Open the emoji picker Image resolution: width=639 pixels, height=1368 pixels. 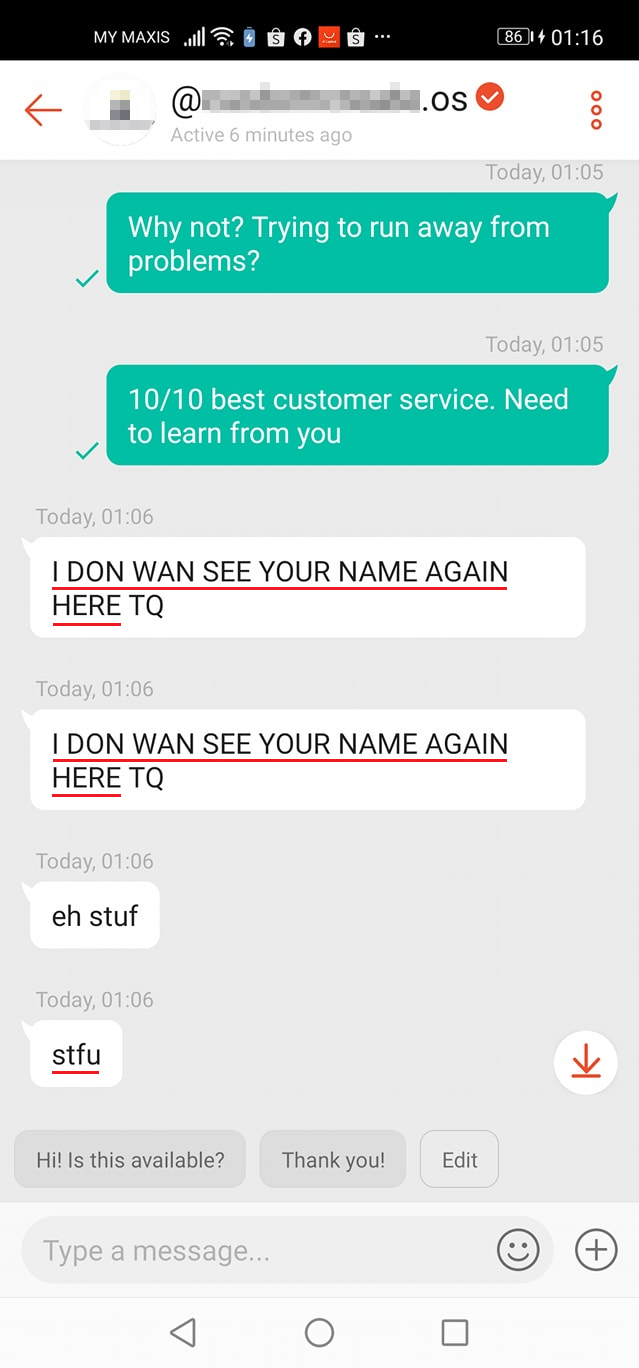tap(518, 1250)
